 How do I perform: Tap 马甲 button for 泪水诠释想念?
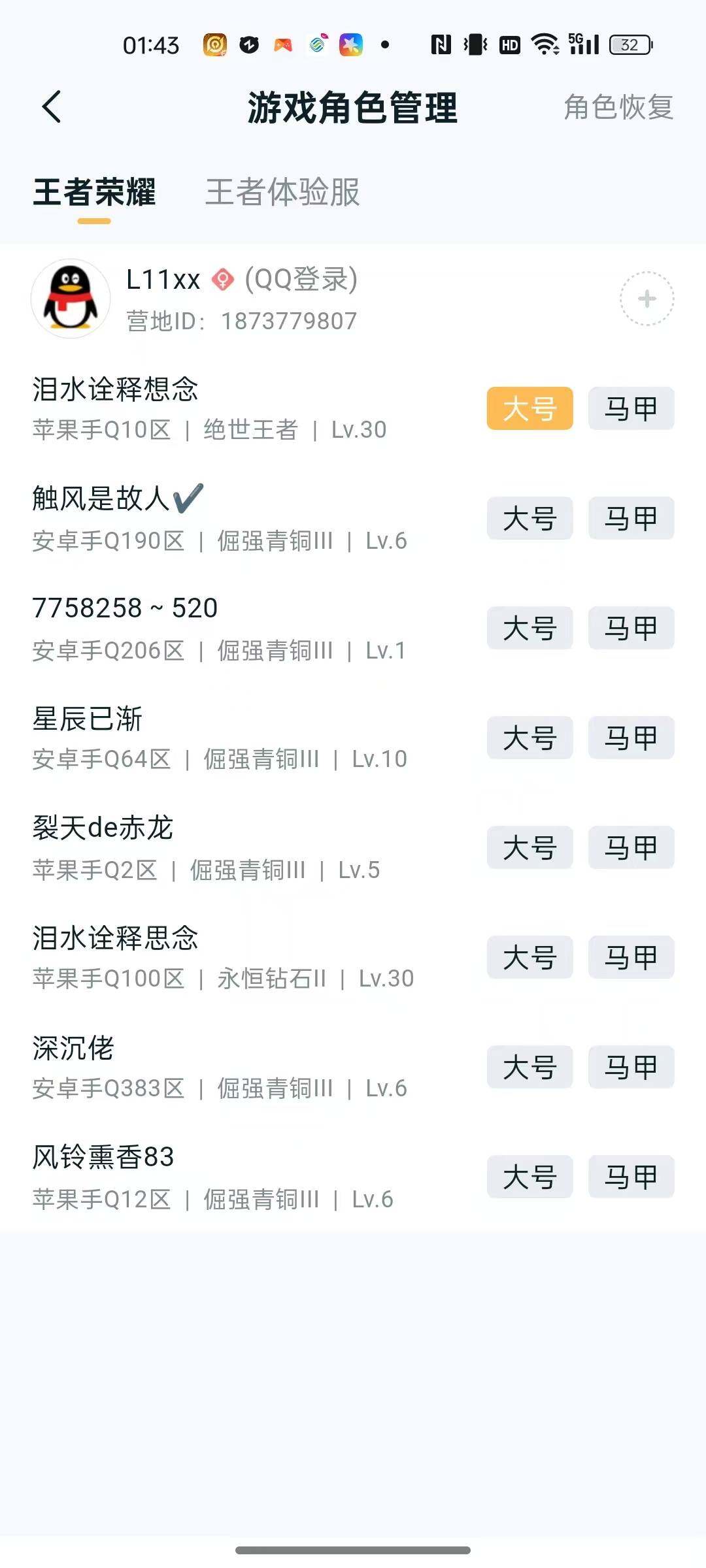point(630,408)
